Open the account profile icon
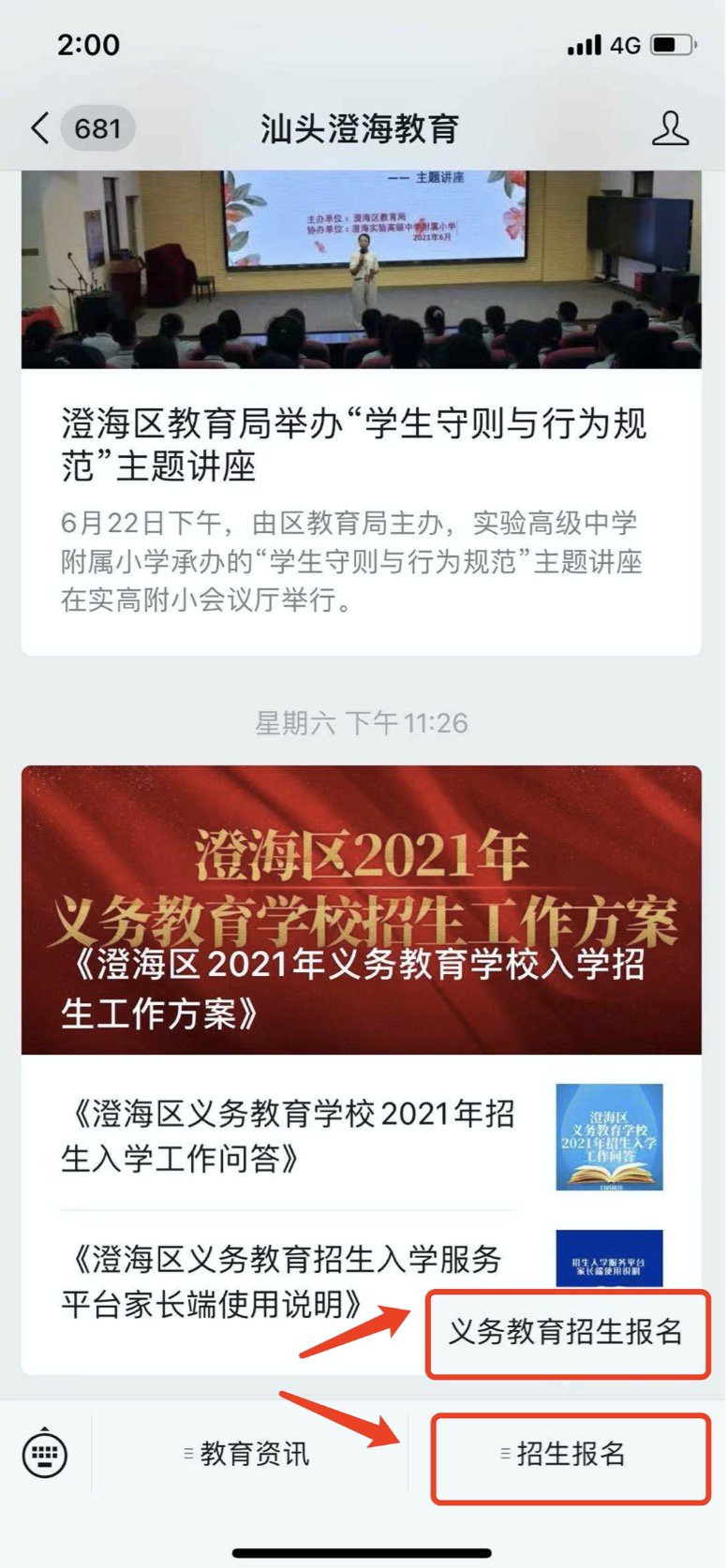Screen dimensions: 727x1568 click(670, 128)
